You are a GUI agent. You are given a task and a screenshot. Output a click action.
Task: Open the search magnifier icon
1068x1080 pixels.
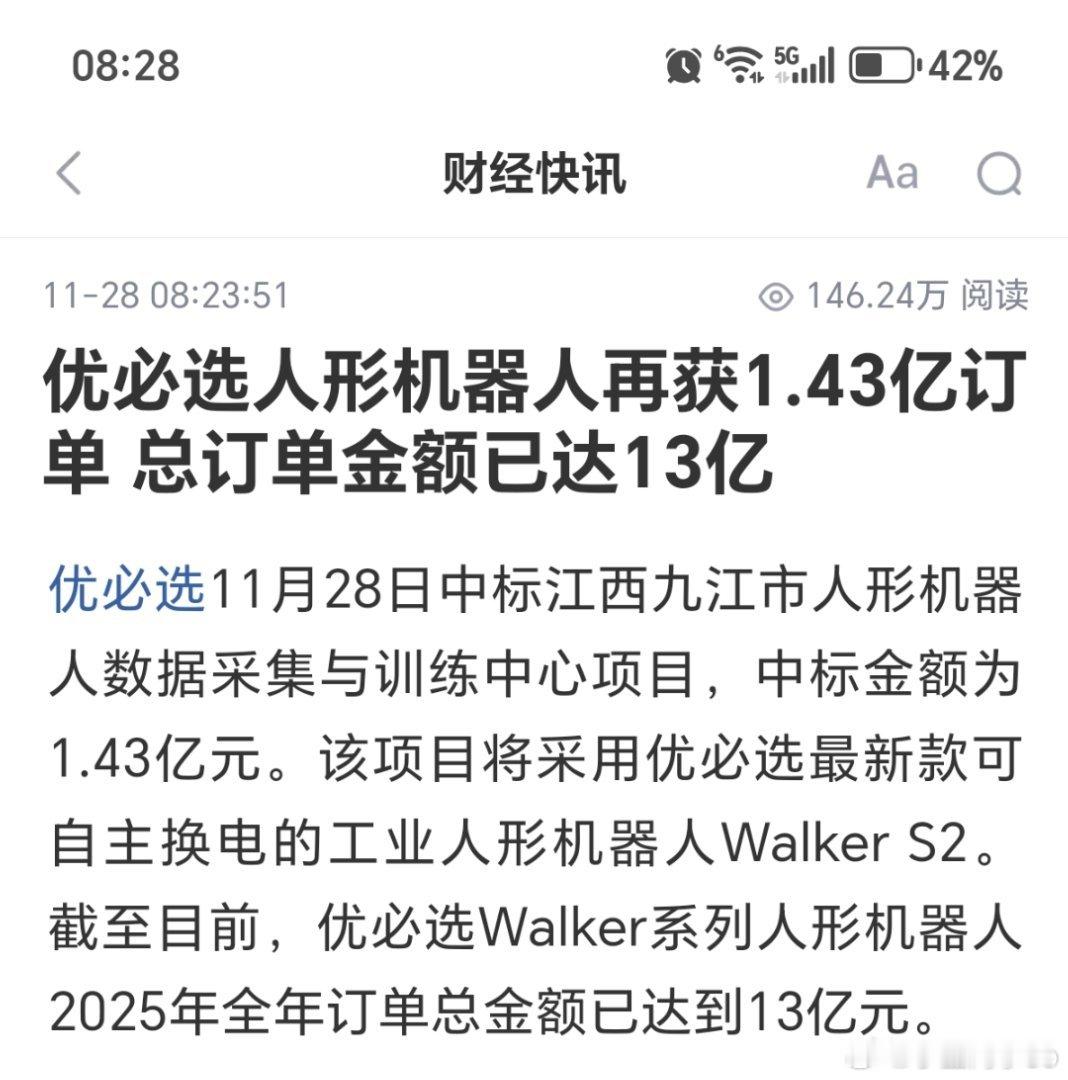(x=997, y=172)
